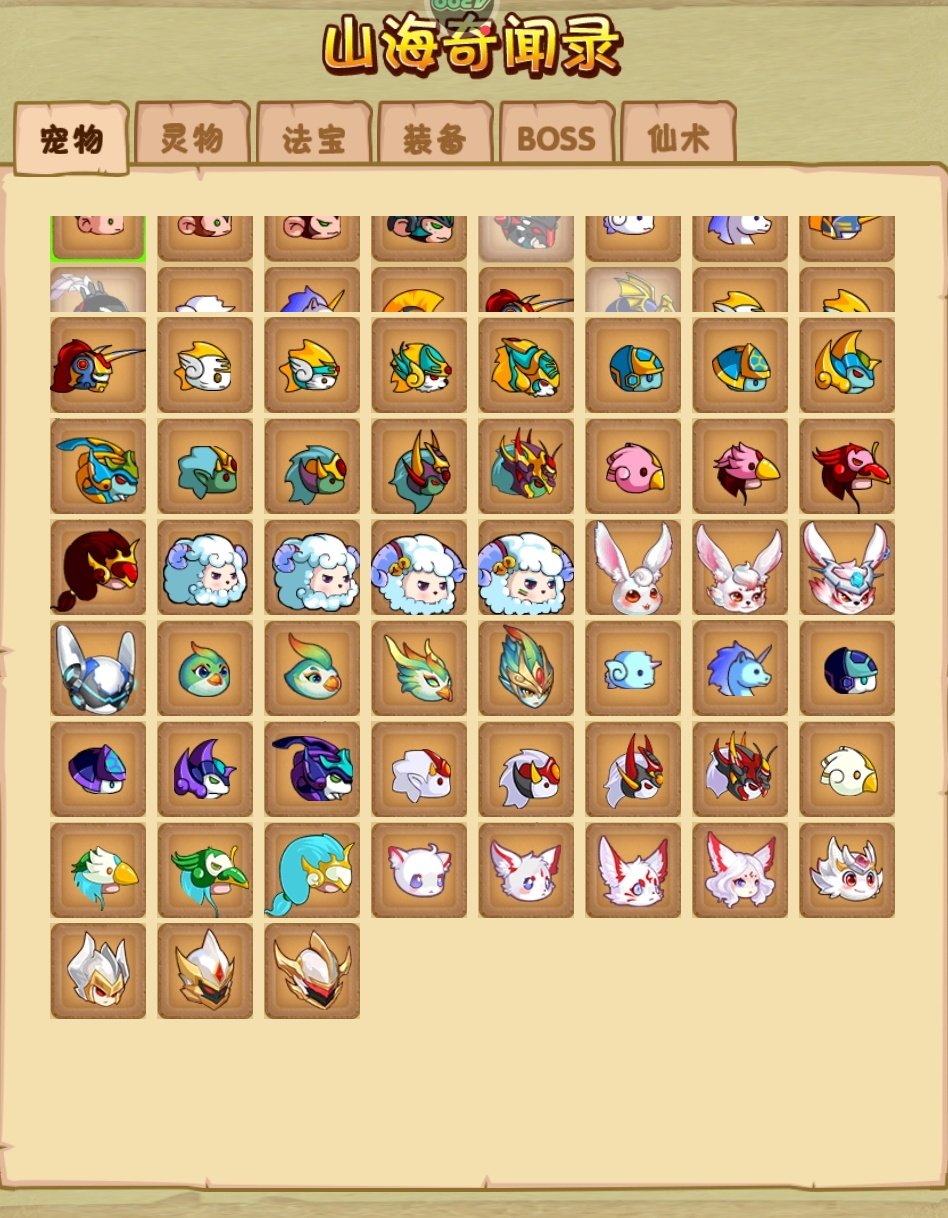Open the small plain green round bird pet

(x=205, y=668)
